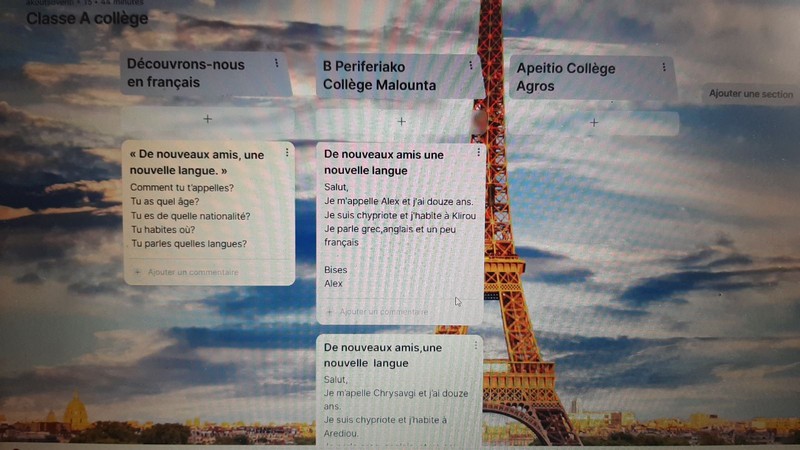The width and height of the screenshot is (800, 450).
Task: Open options menu for Apeitio Collège Agros
Action: click(664, 67)
